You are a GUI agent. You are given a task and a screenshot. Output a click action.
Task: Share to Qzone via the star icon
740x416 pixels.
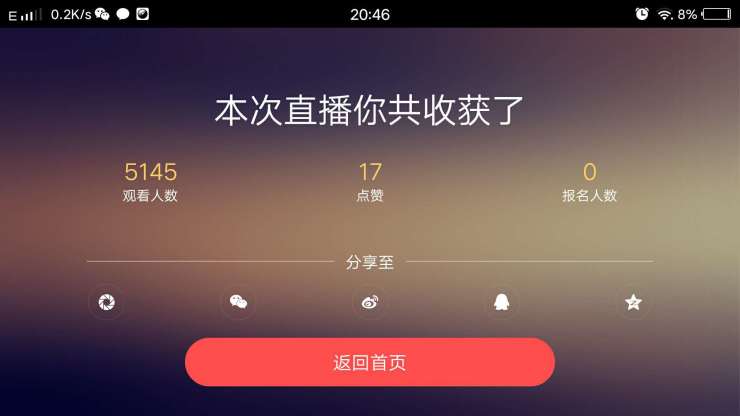[633, 302]
